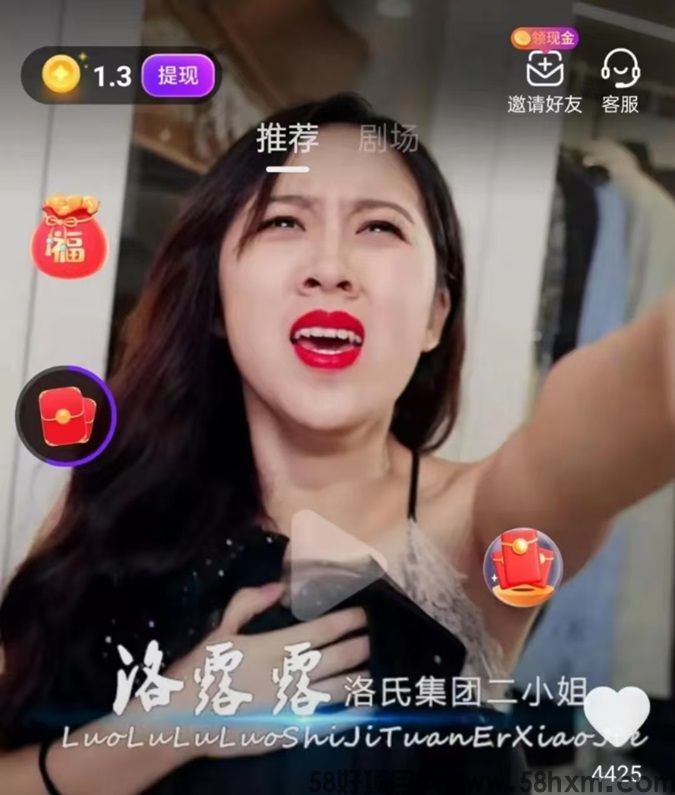The height and width of the screenshot is (795, 675).
Task: Open the 福 lucky bag reward
Action: point(69,236)
